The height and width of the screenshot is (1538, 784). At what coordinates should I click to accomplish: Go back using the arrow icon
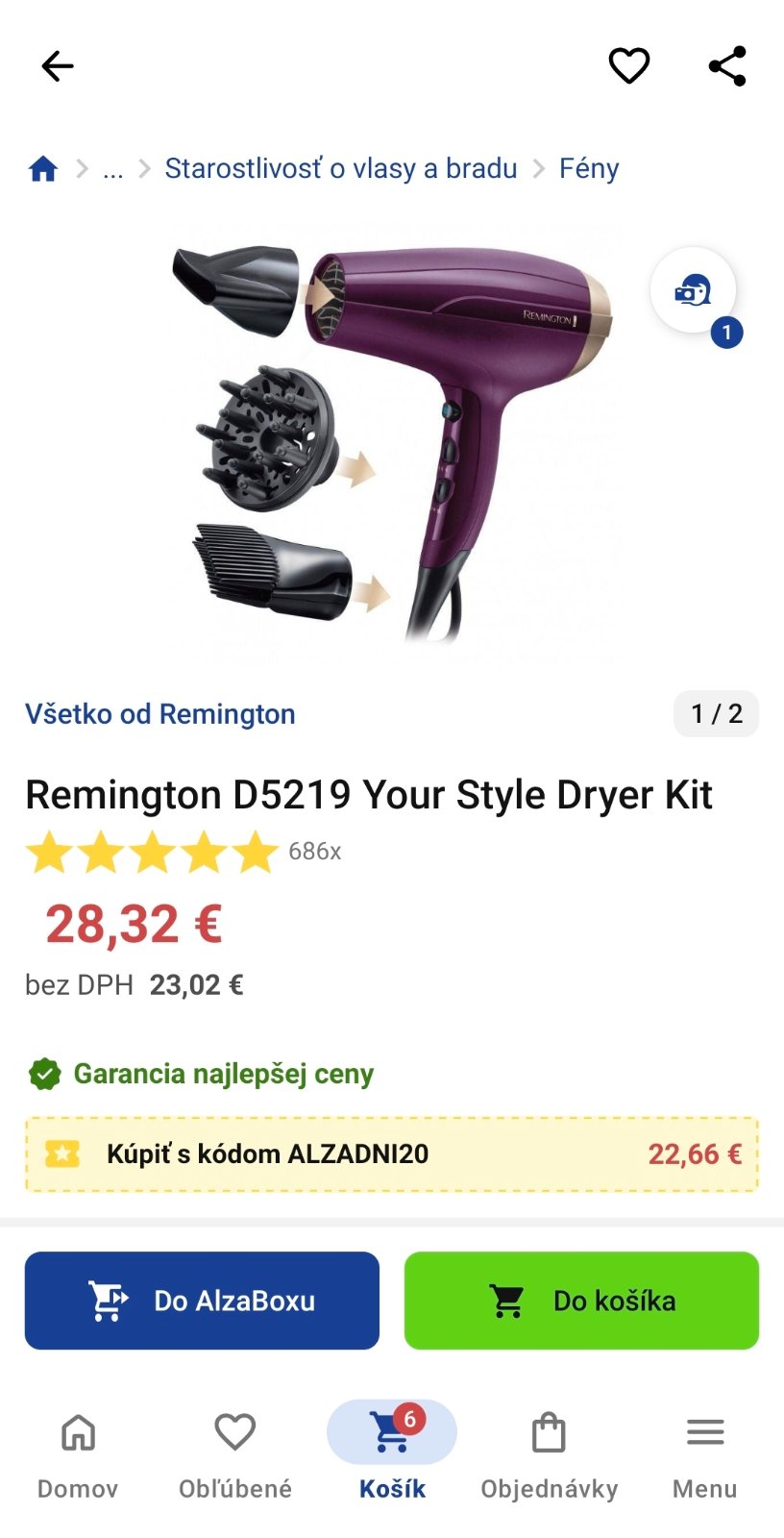[x=58, y=66]
